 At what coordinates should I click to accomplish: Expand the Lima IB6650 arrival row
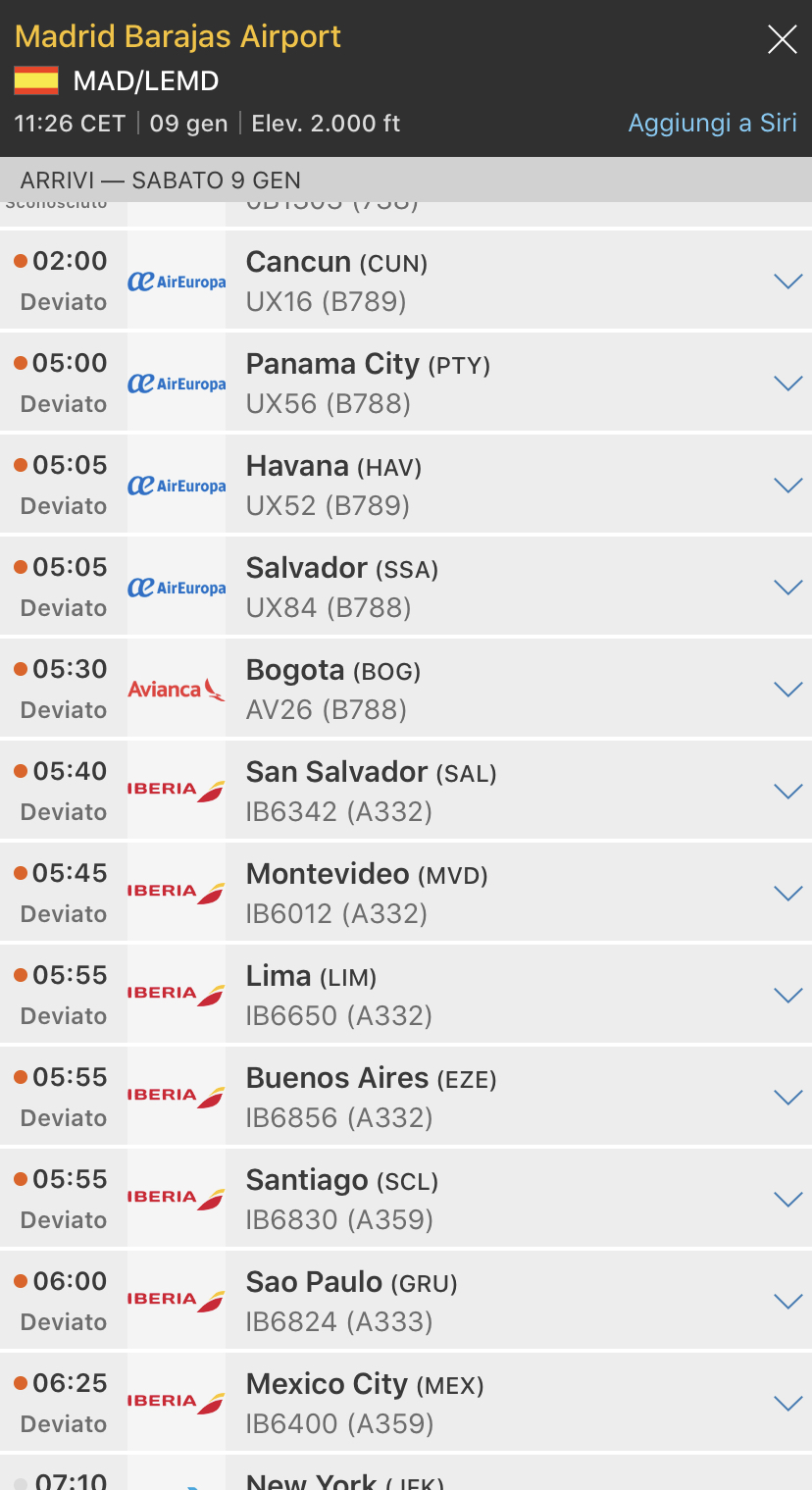(x=787, y=996)
